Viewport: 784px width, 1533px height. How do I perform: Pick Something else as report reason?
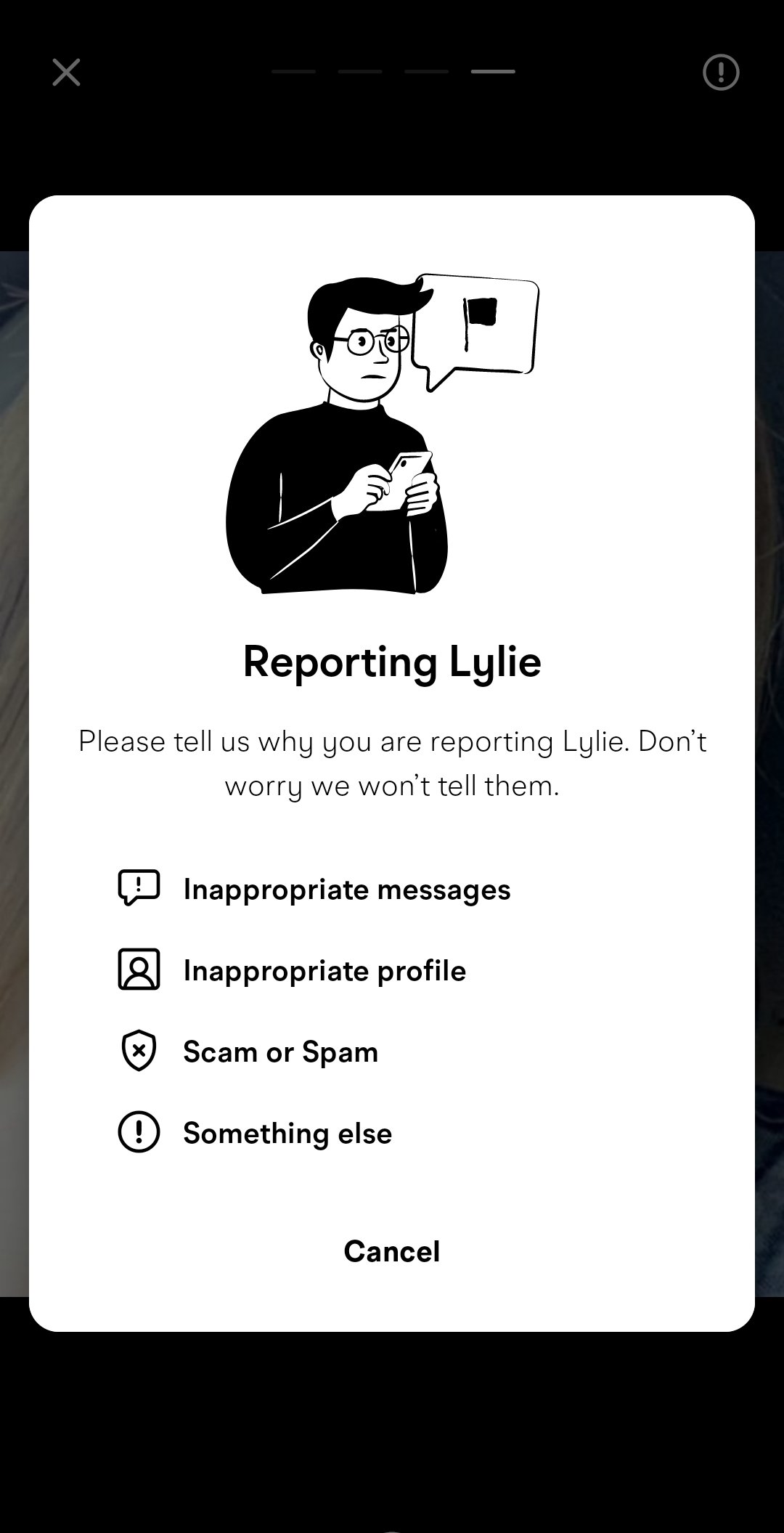[255, 1133]
